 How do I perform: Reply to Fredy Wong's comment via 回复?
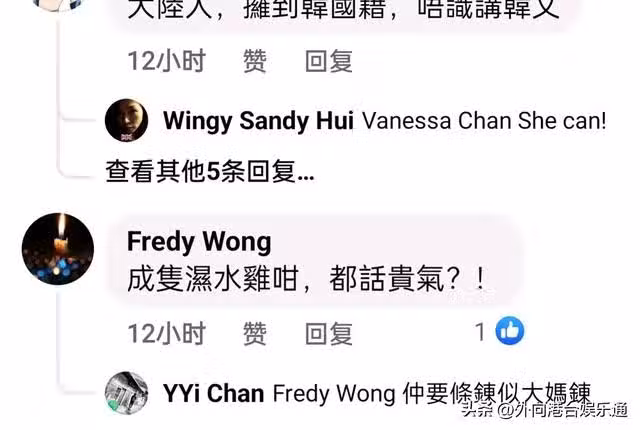coord(329,333)
